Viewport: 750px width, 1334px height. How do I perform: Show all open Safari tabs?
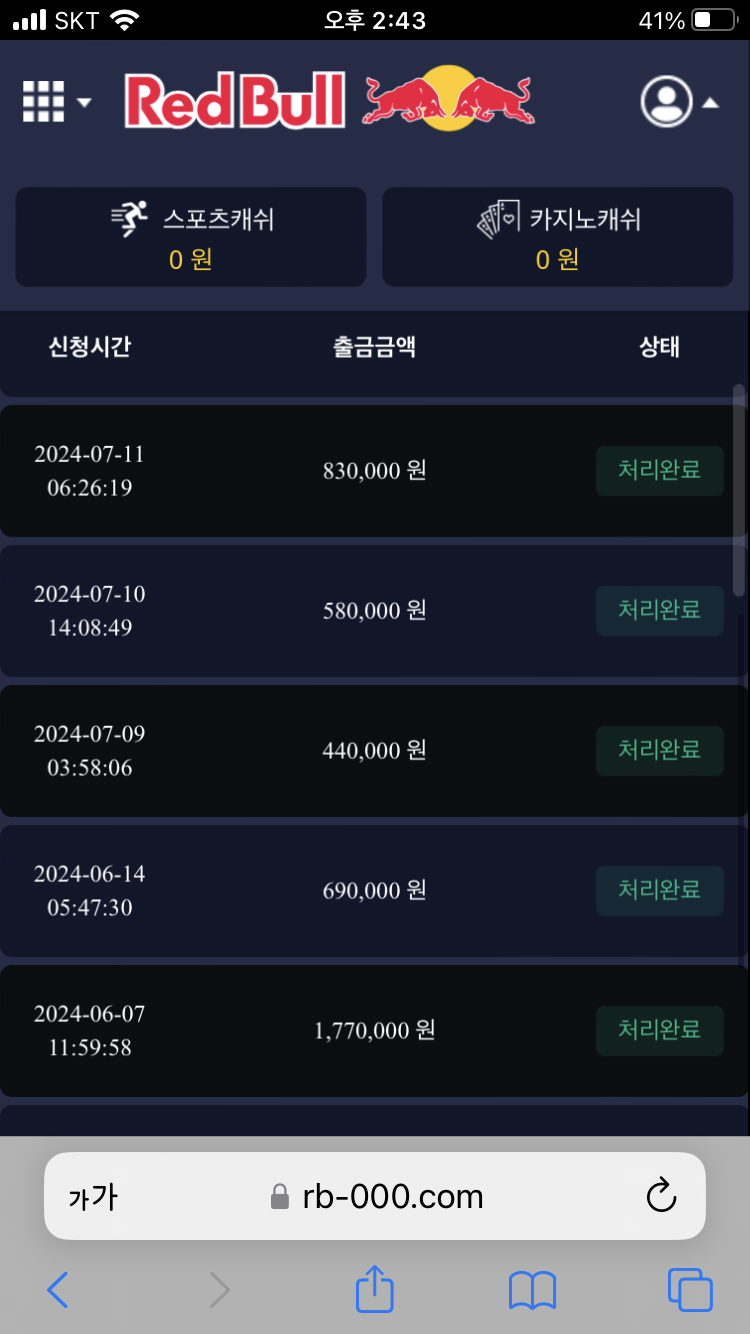pyautogui.click(x=690, y=1290)
